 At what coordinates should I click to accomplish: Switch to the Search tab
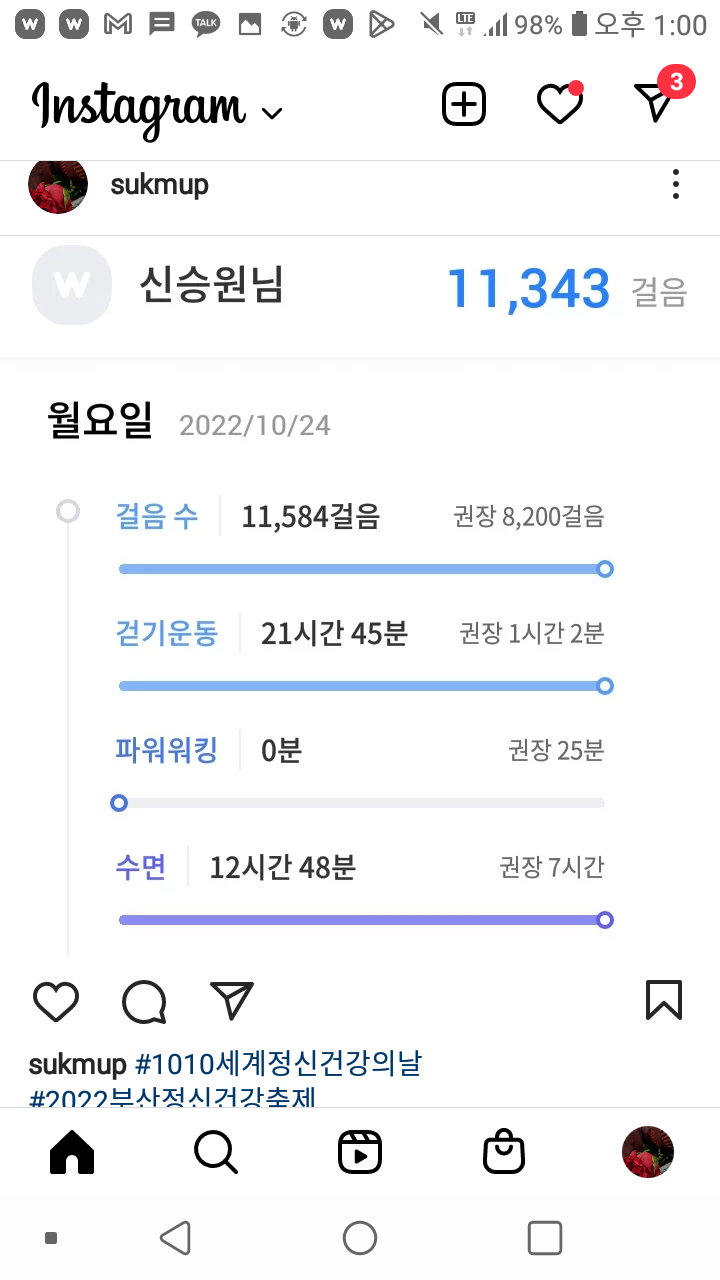click(x=216, y=1153)
